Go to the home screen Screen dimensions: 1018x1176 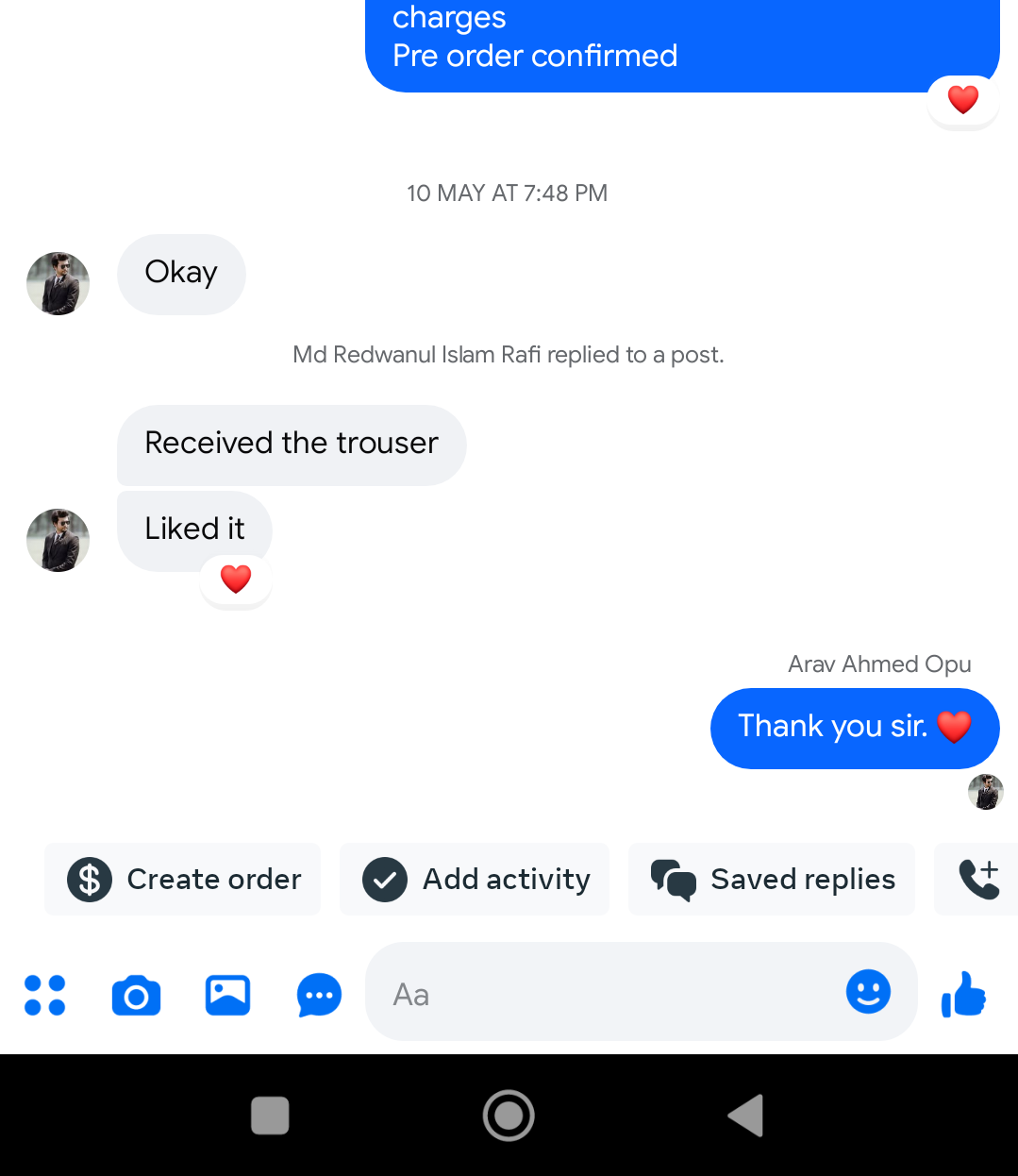(509, 1116)
